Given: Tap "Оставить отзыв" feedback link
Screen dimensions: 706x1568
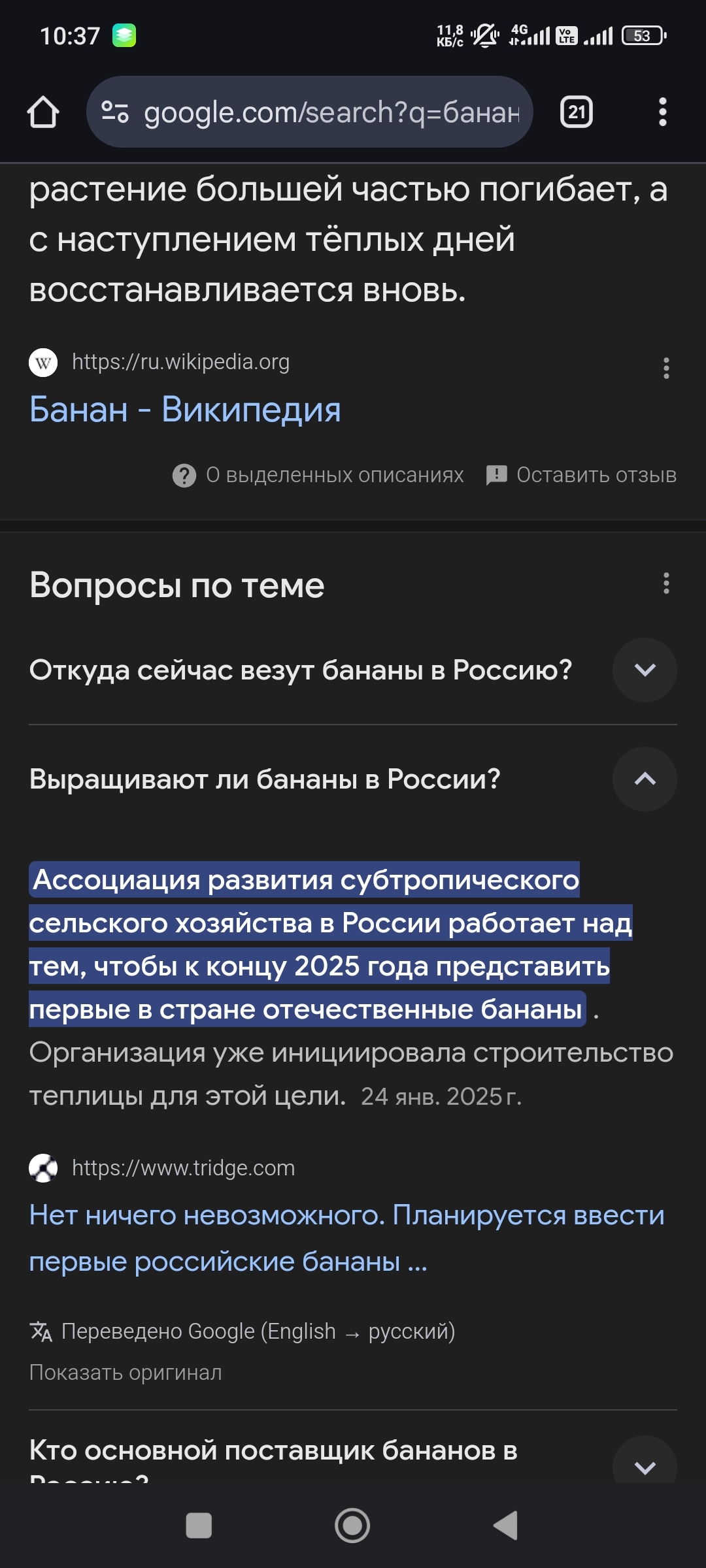Looking at the screenshot, I should pos(582,475).
